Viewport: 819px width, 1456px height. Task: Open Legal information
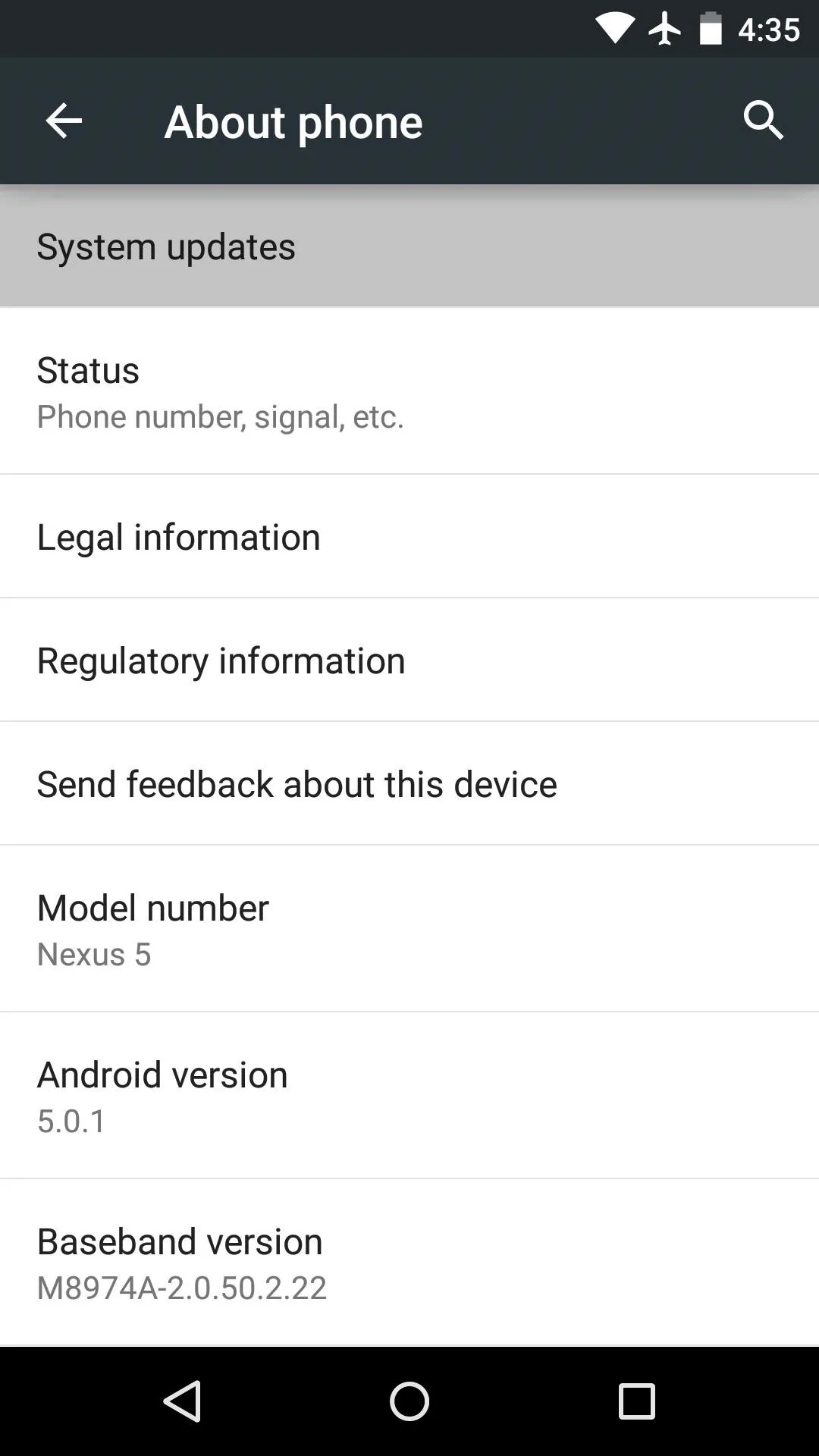[409, 536]
